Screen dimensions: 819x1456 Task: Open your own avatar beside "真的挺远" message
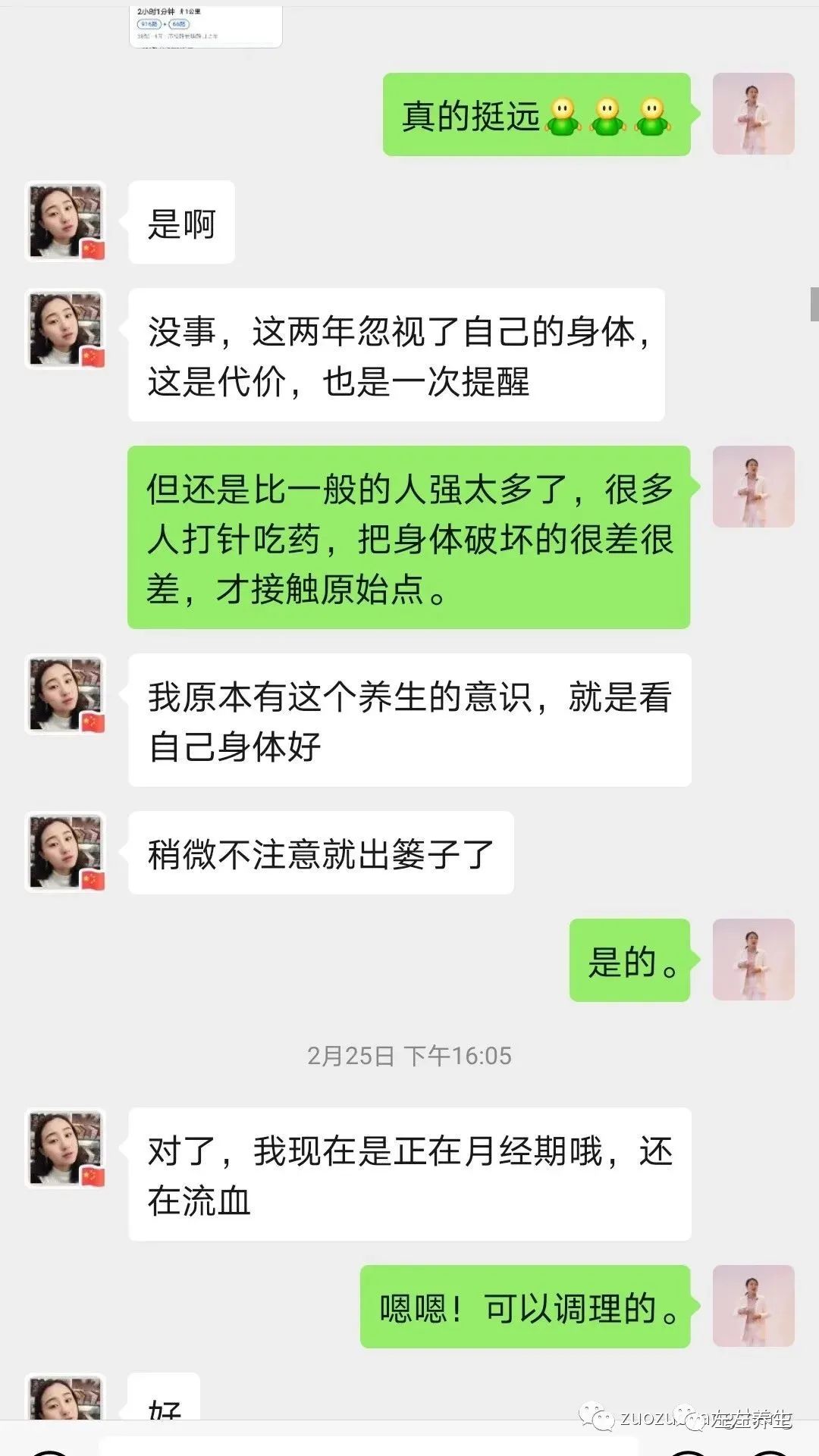click(x=754, y=114)
